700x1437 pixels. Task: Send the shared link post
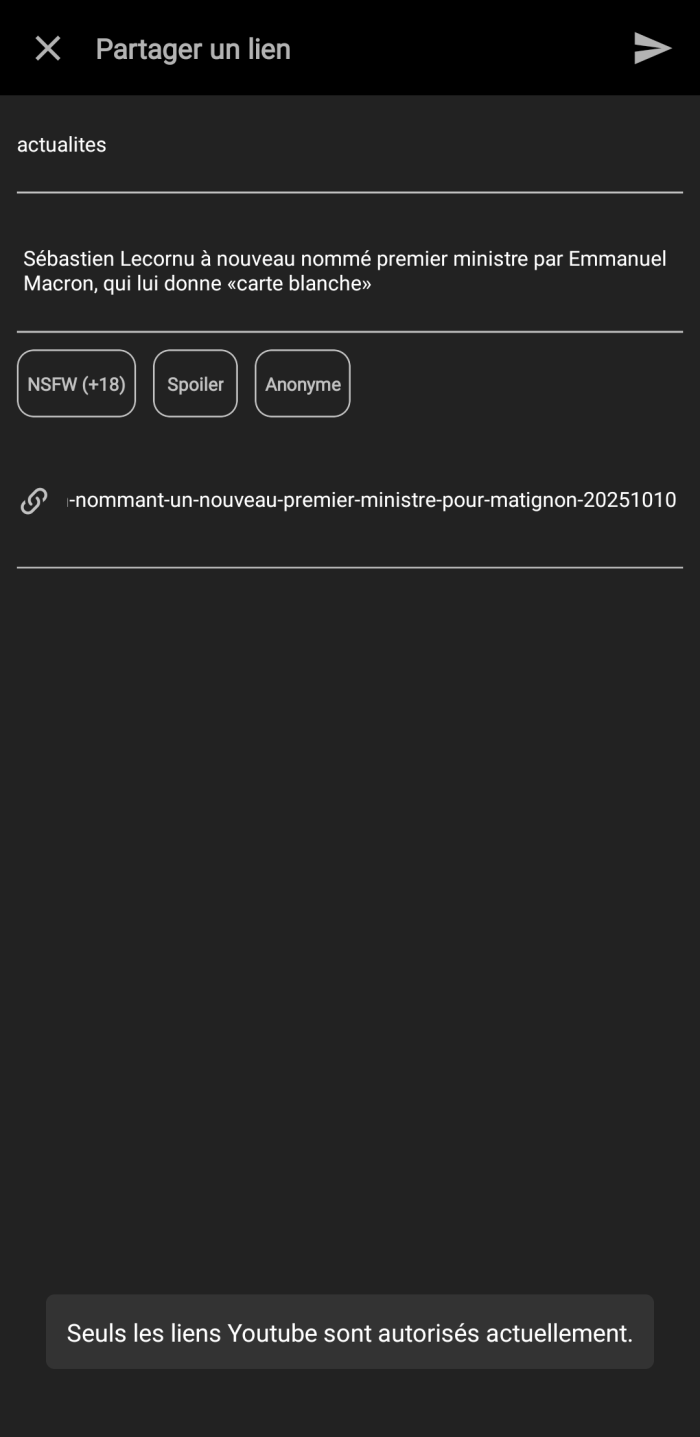(x=652, y=48)
